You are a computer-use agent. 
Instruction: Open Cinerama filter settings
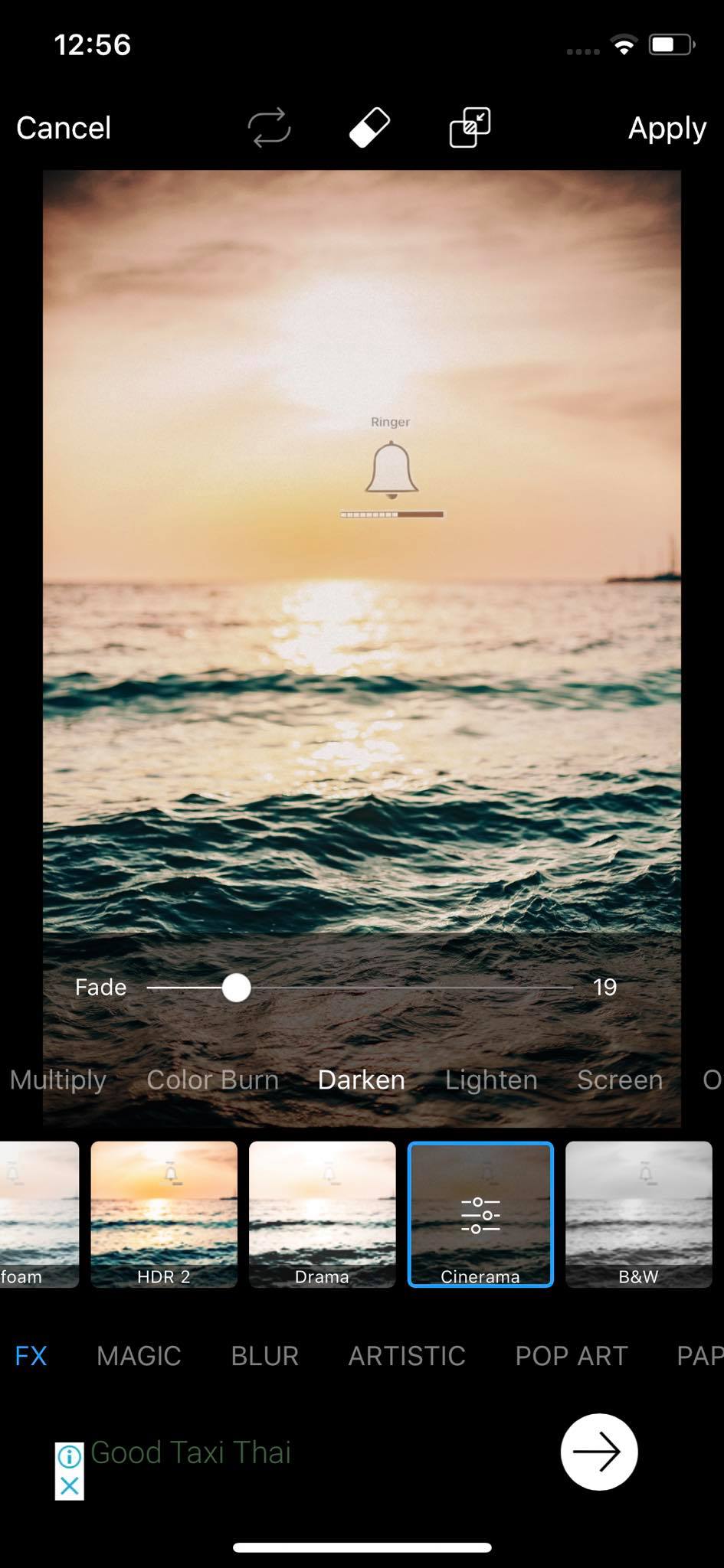click(480, 1214)
